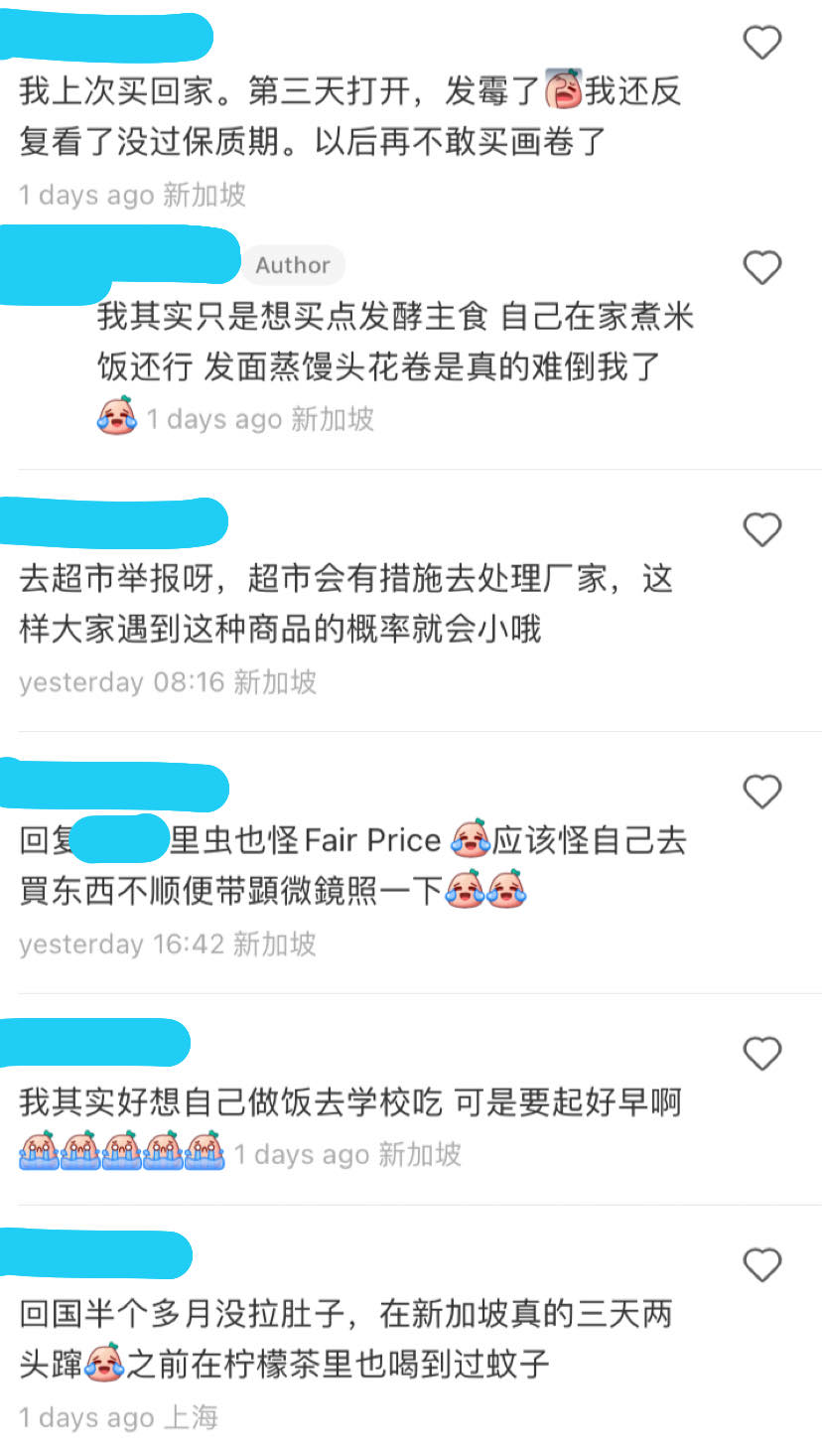The width and height of the screenshot is (822, 1456).
Task: Like the comment about 发霉了 画卷
Action: [762, 43]
